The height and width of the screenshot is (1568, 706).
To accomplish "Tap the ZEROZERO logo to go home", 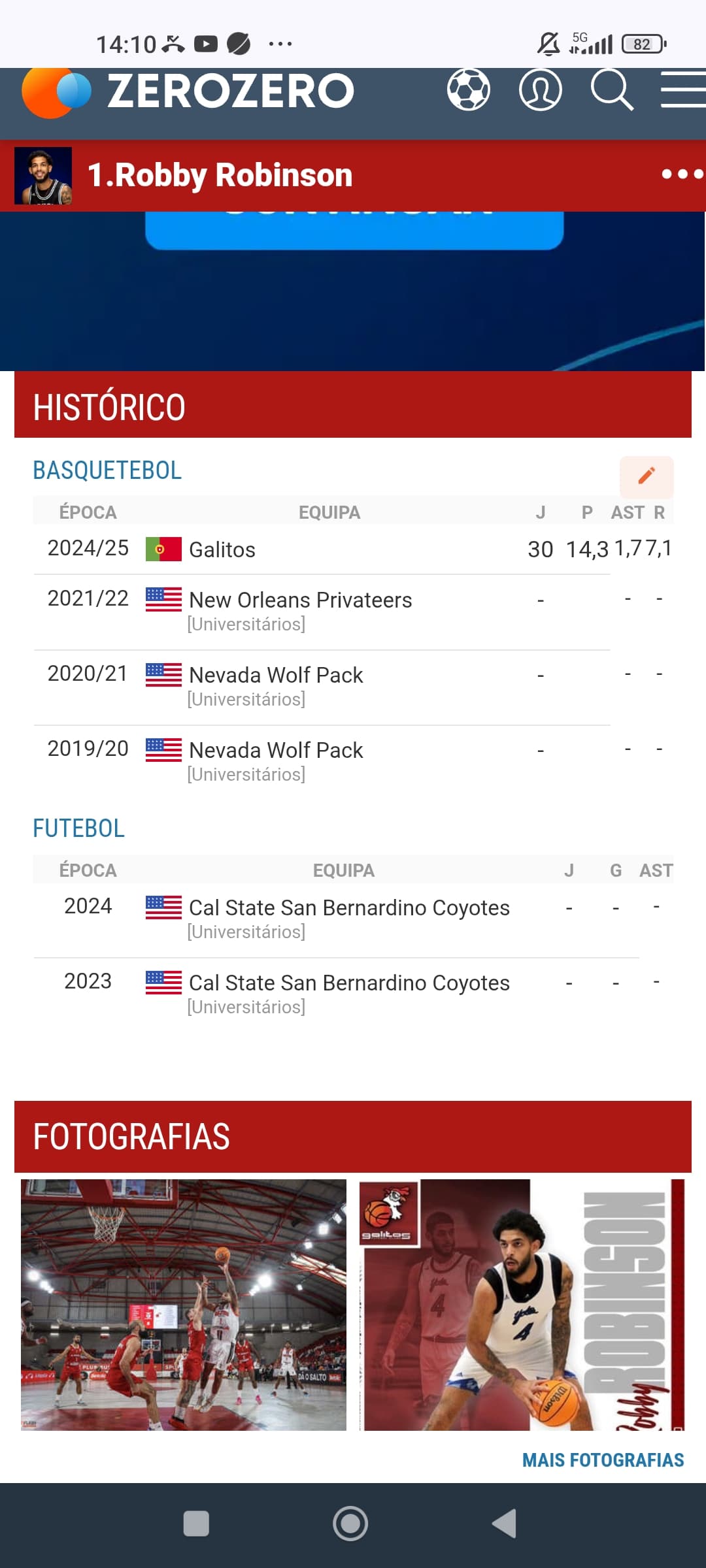I will pos(188,91).
